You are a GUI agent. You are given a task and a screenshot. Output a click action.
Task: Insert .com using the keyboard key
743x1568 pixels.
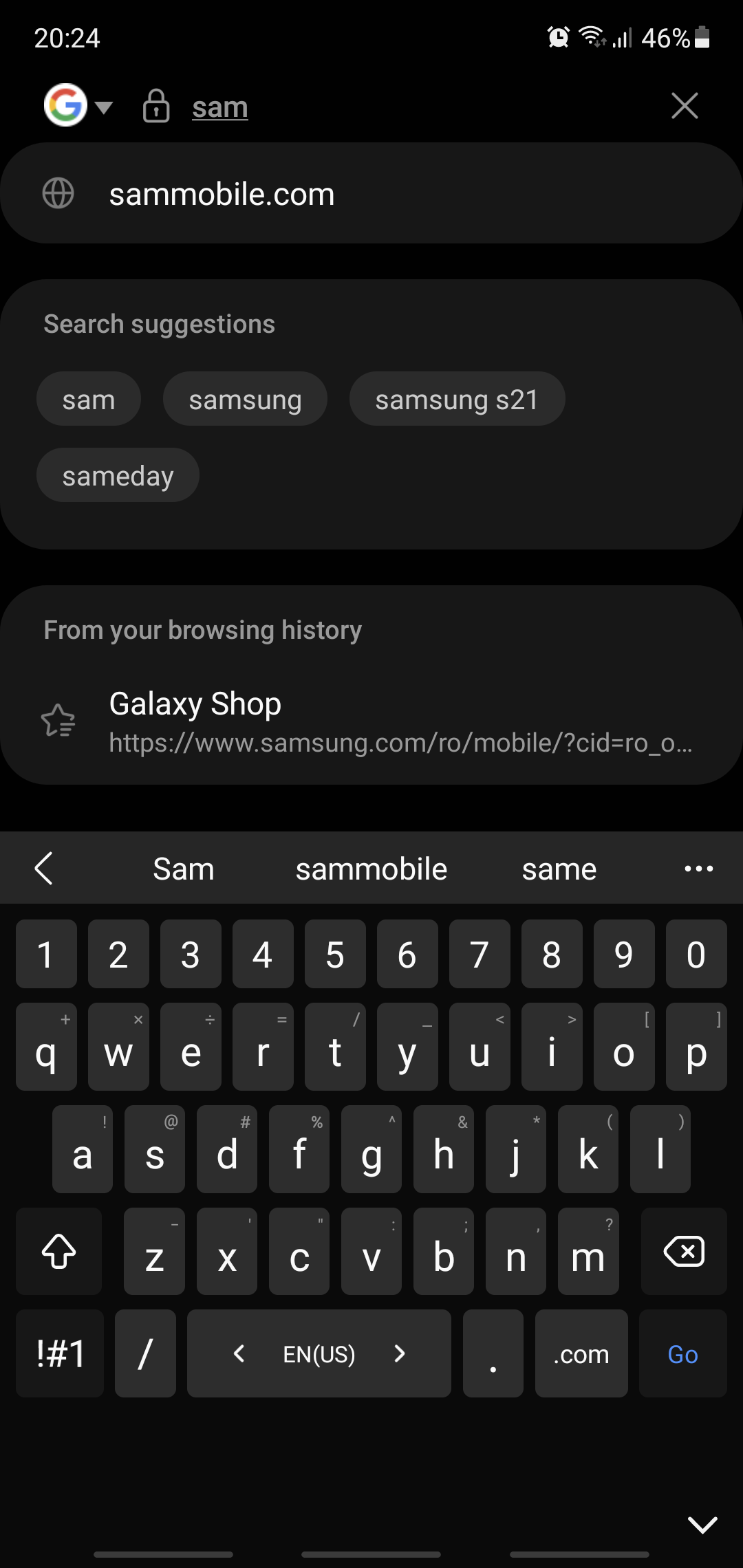tap(581, 1354)
